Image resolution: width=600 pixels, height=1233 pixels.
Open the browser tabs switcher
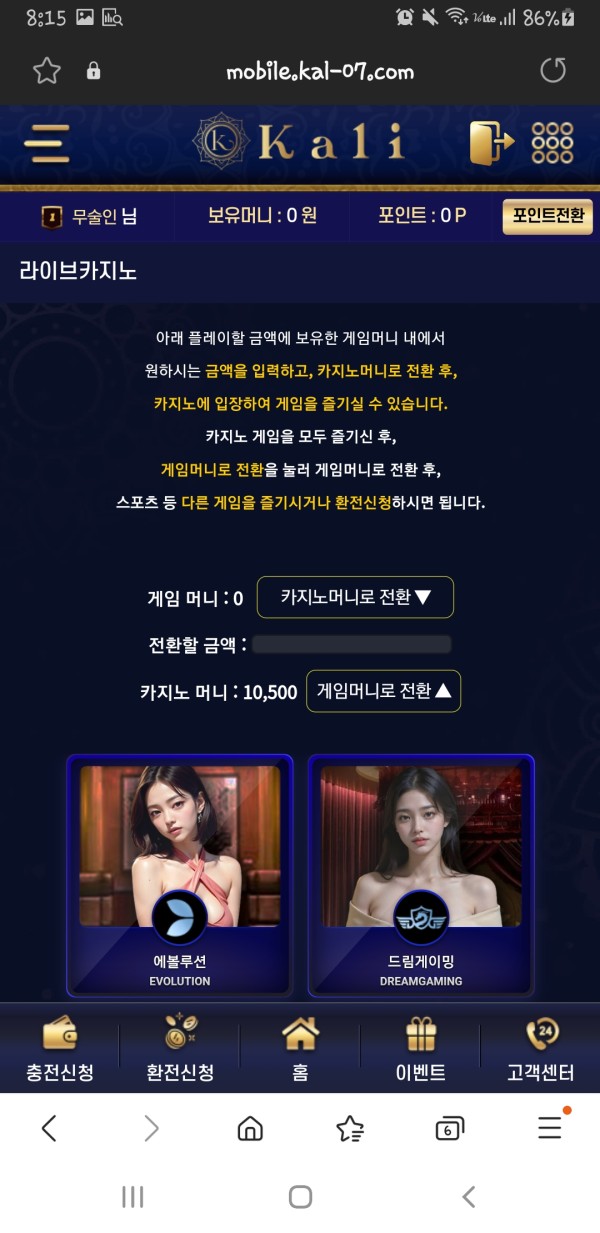(449, 1129)
